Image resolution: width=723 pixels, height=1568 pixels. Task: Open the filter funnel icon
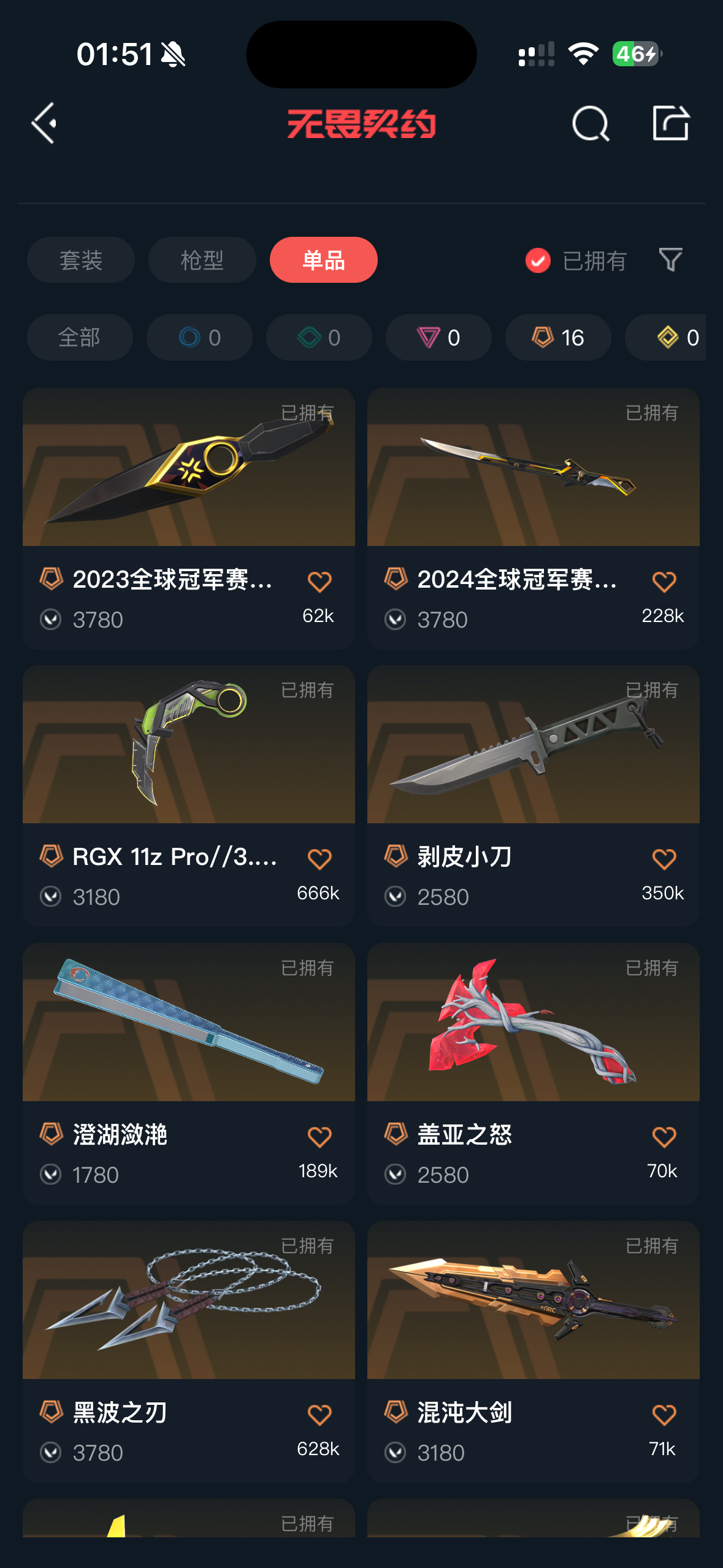670,260
